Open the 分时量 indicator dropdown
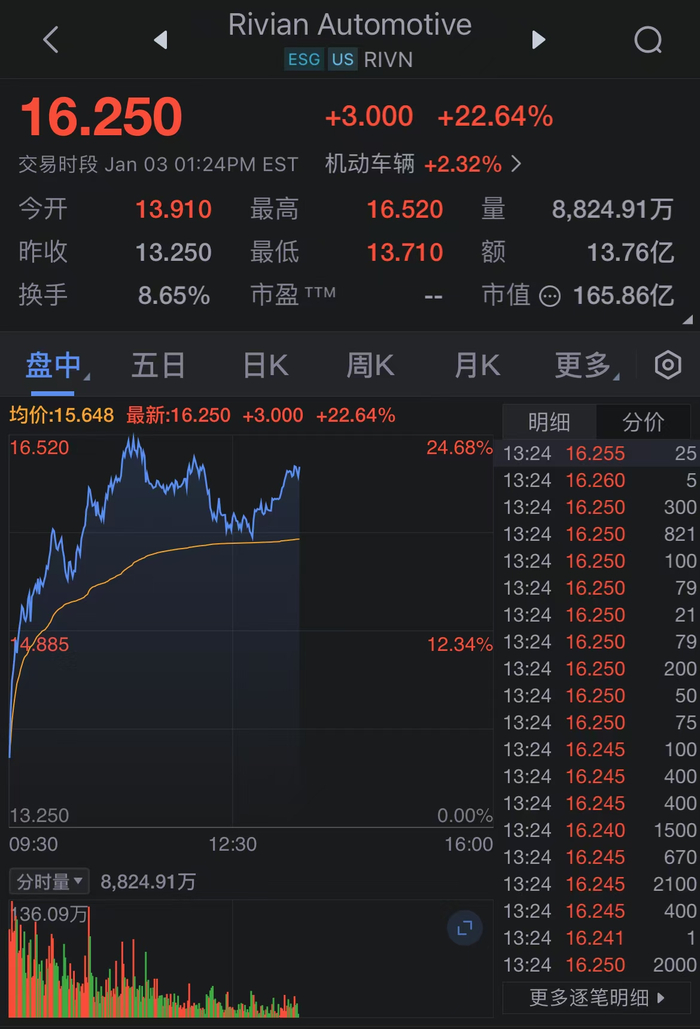Screen dimensions: 700x1029 click(49, 881)
